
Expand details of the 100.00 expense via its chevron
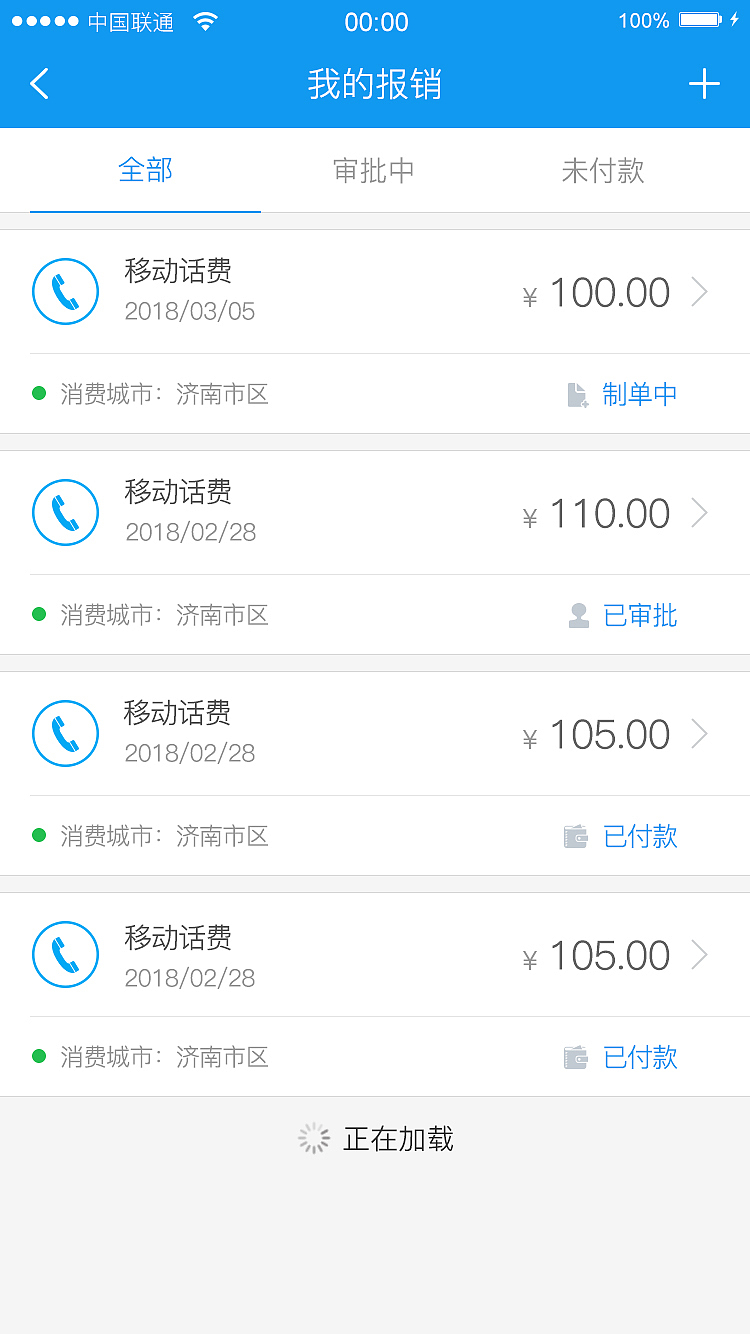tap(700, 291)
